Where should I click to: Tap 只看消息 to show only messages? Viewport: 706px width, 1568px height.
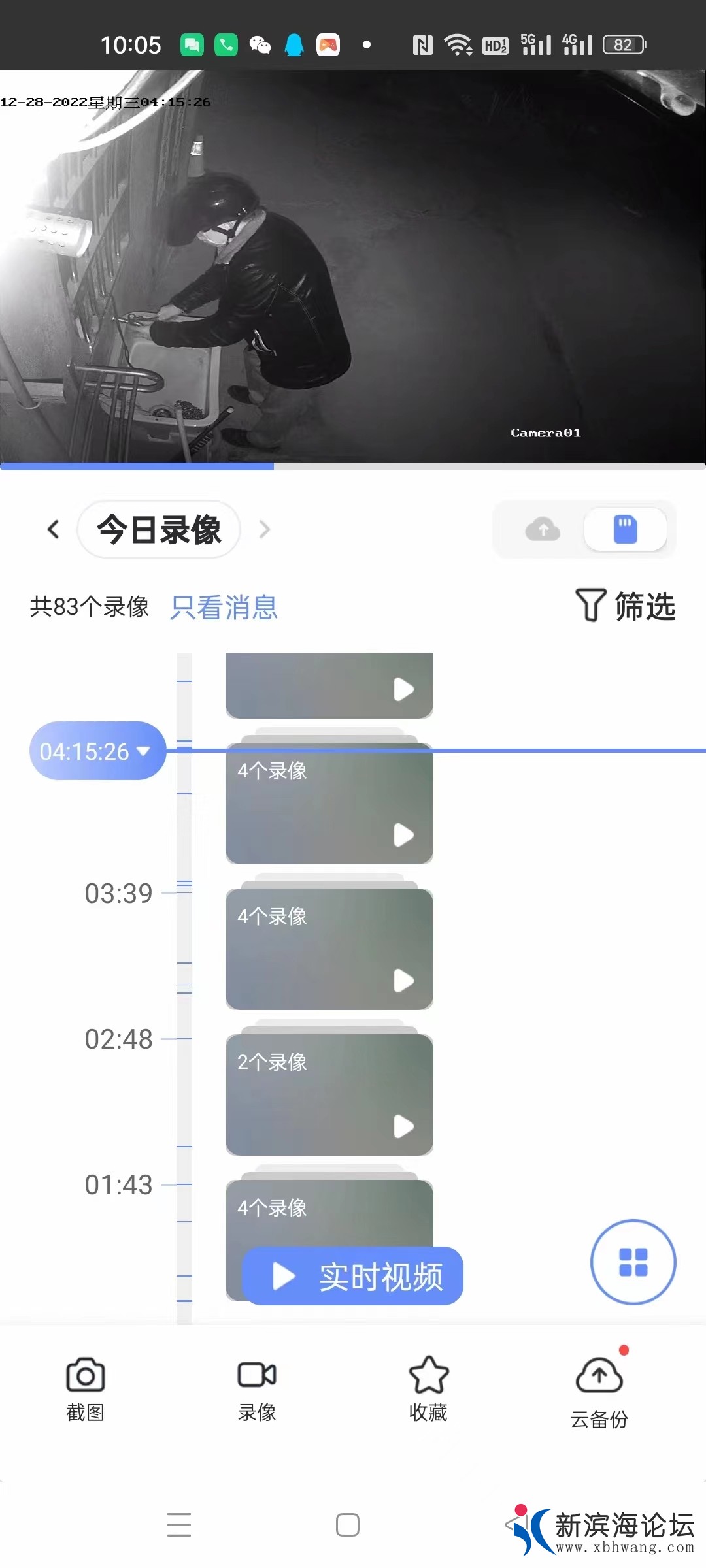(x=224, y=607)
